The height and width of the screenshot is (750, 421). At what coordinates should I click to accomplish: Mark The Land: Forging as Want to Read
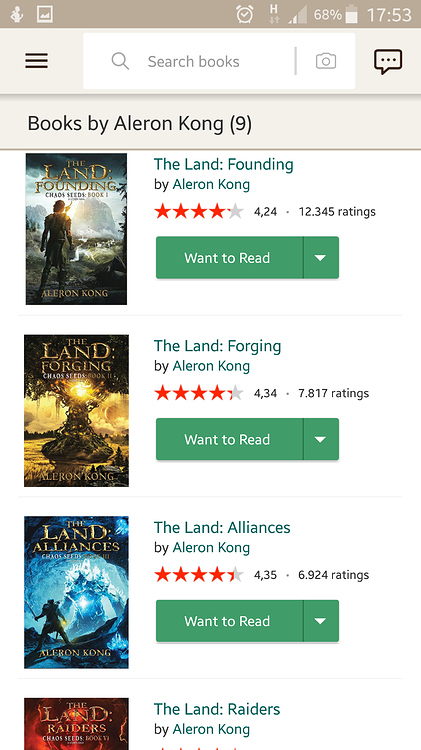click(229, 439)
